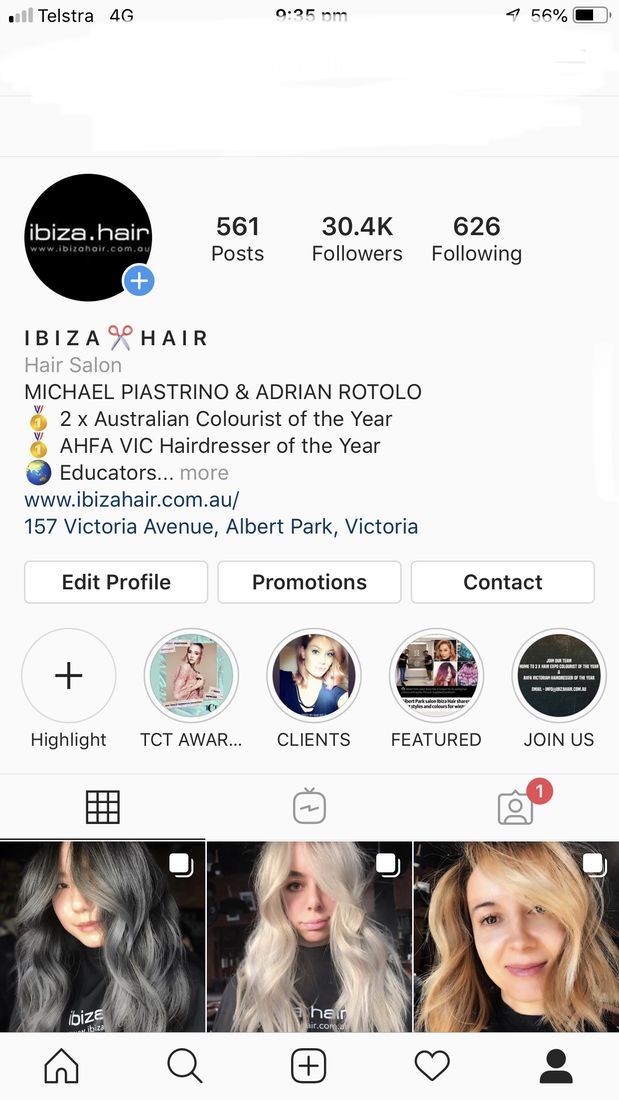Open the www.ibizahair.com.au link
Viewport: 619px width, 1100px height.
[x=132, y=499]
